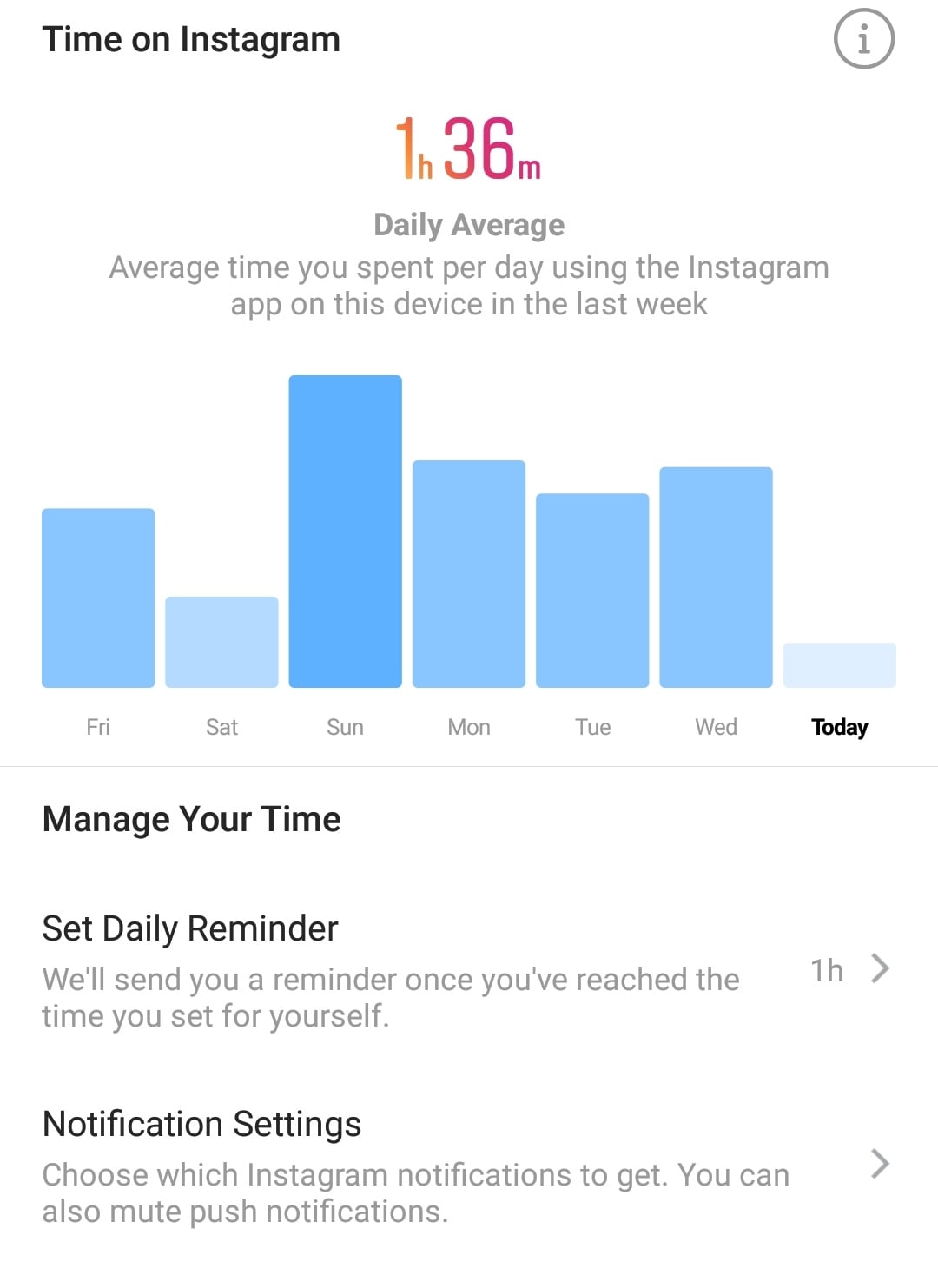The width and height of the screenshot is (938, 1288).
Task: Open the info icon next to Time on Instagram
Action: click(863, 39)
